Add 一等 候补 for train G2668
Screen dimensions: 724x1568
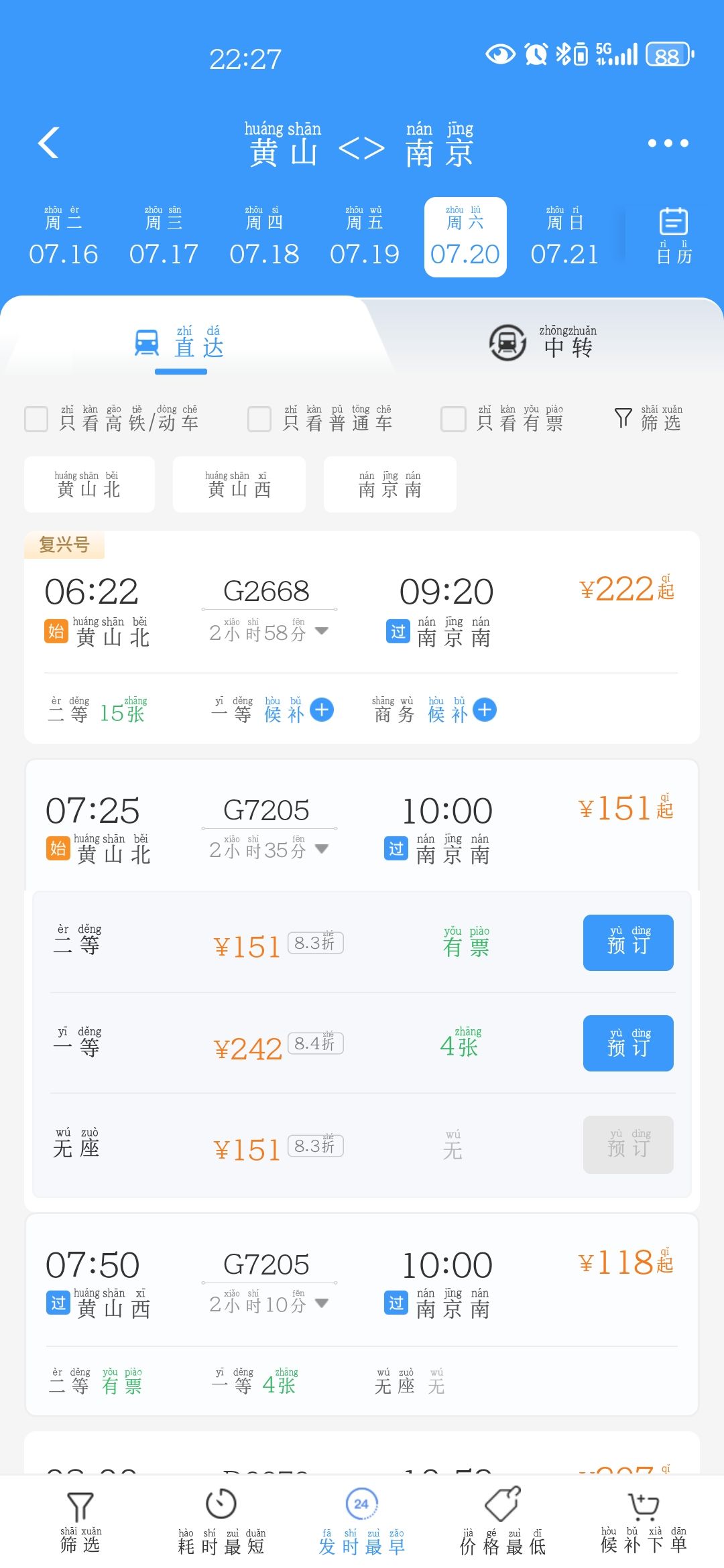(322, 710)
